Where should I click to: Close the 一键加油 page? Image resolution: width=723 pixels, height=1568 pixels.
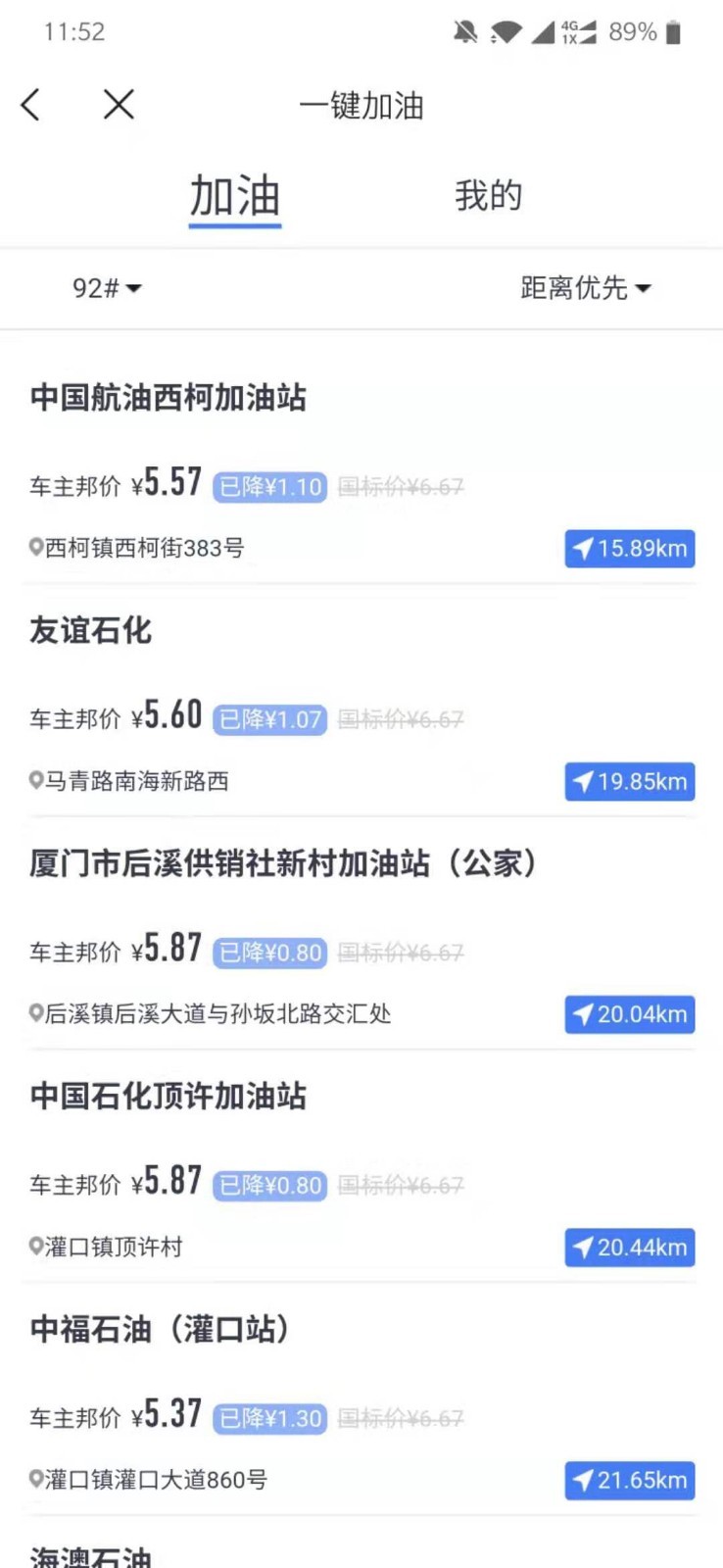[x=119, y=104]
